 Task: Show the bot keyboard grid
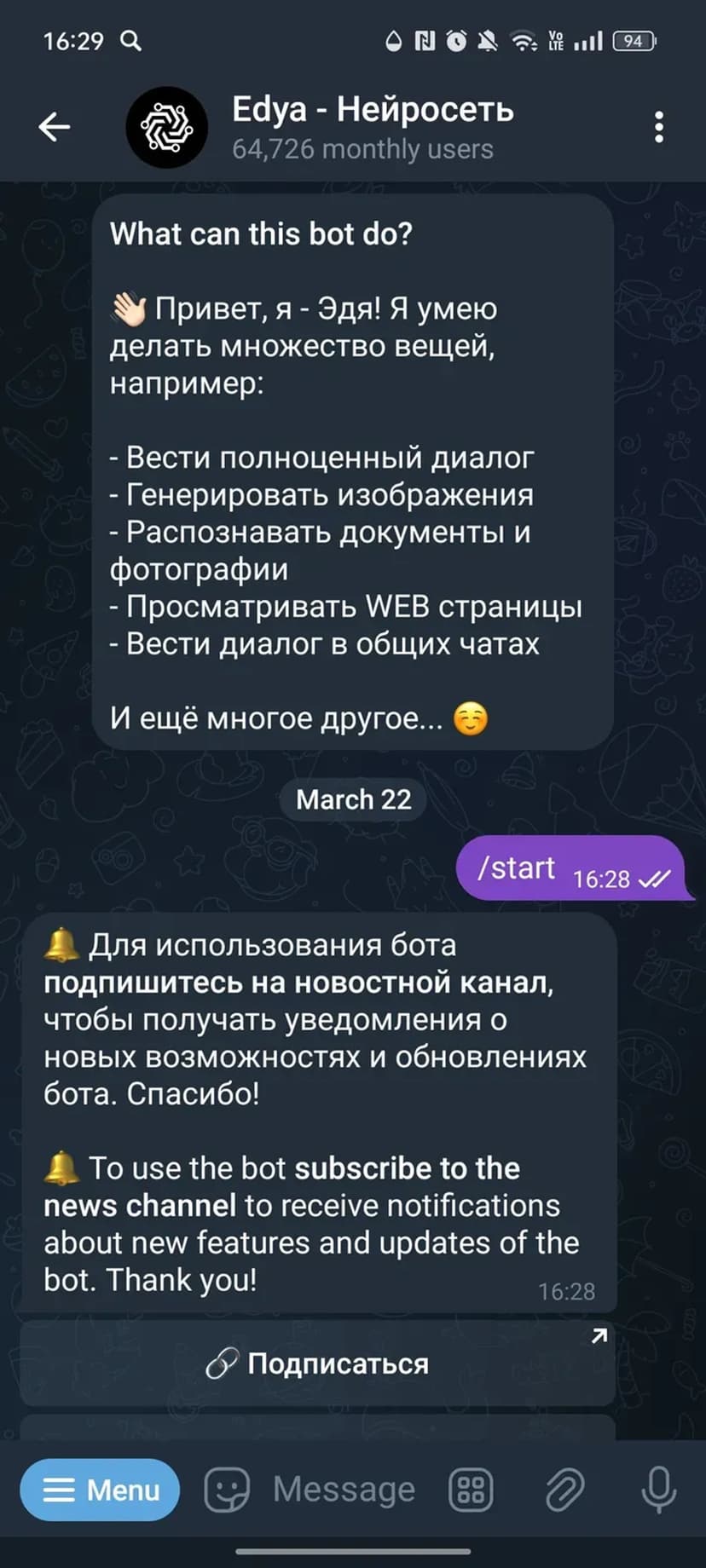click(471, 1490)
